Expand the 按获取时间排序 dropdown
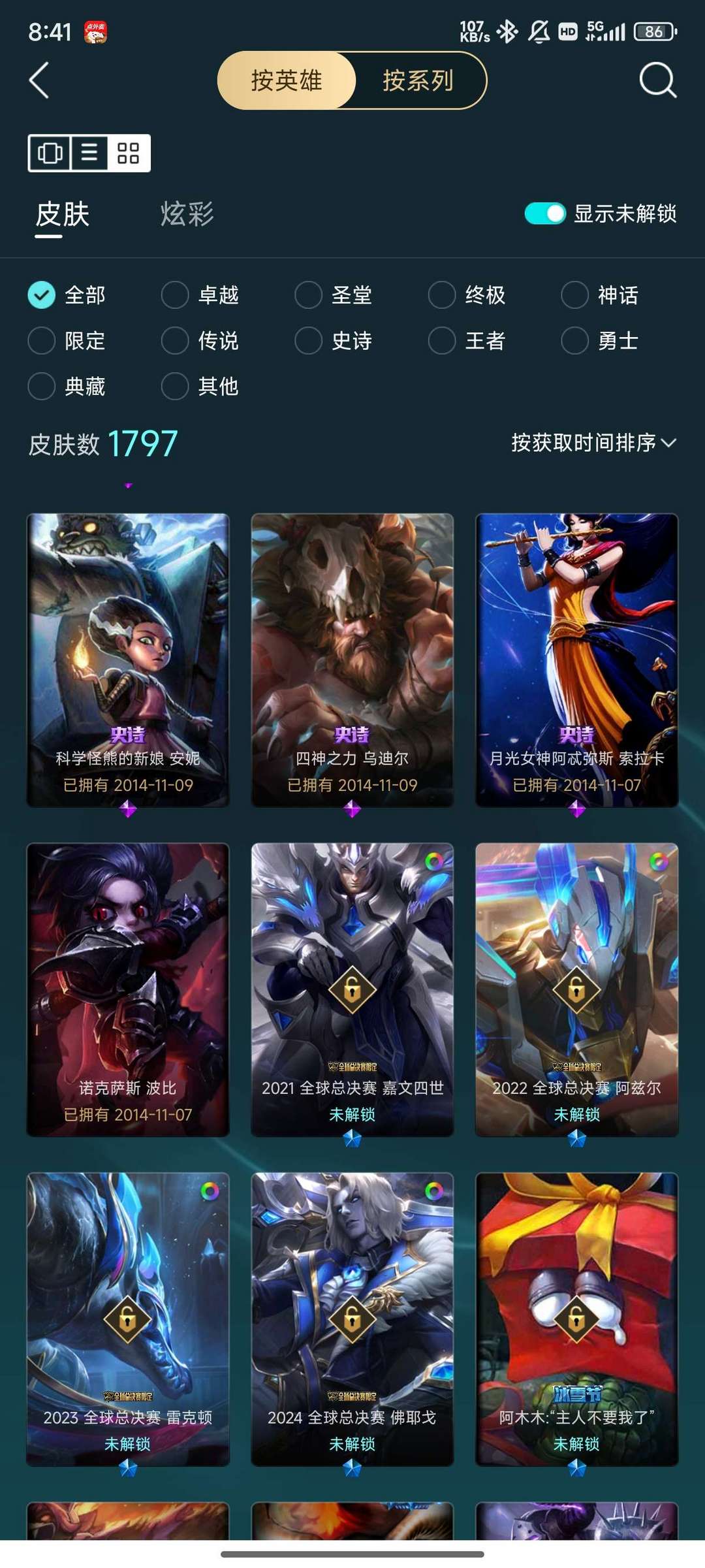The width and height of the screenshot is (705, 1568). tap(593, 443)
